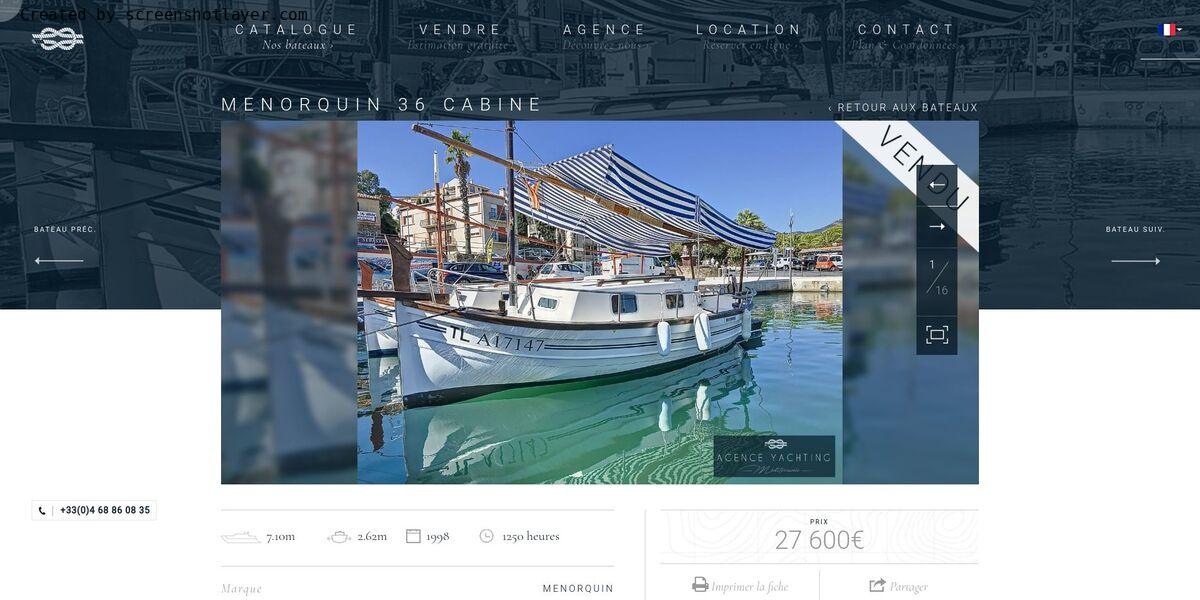Screen dimensions: 1200x600
Task: Open the Catalogue menu
Action: click(297, 30)
